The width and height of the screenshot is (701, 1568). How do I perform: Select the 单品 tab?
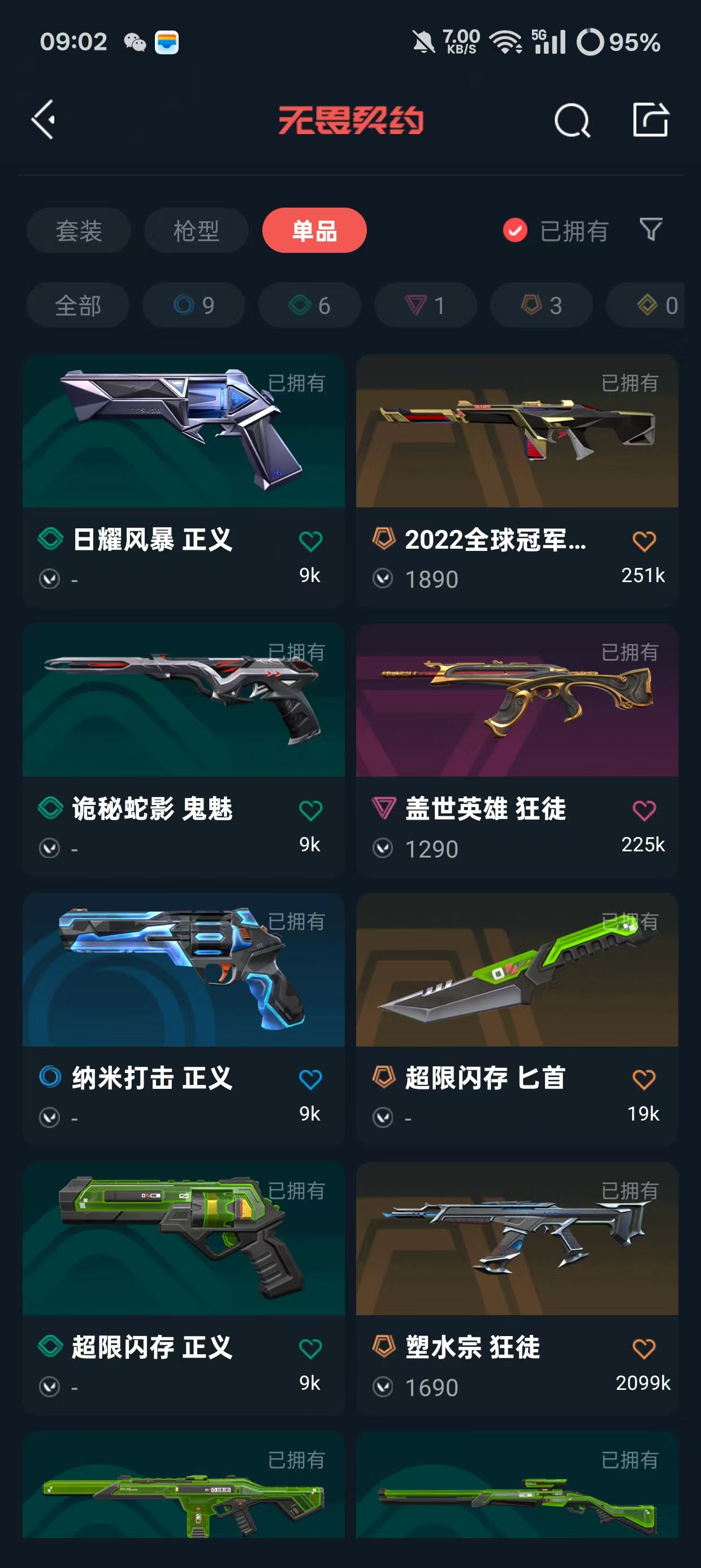coord(314,231)
